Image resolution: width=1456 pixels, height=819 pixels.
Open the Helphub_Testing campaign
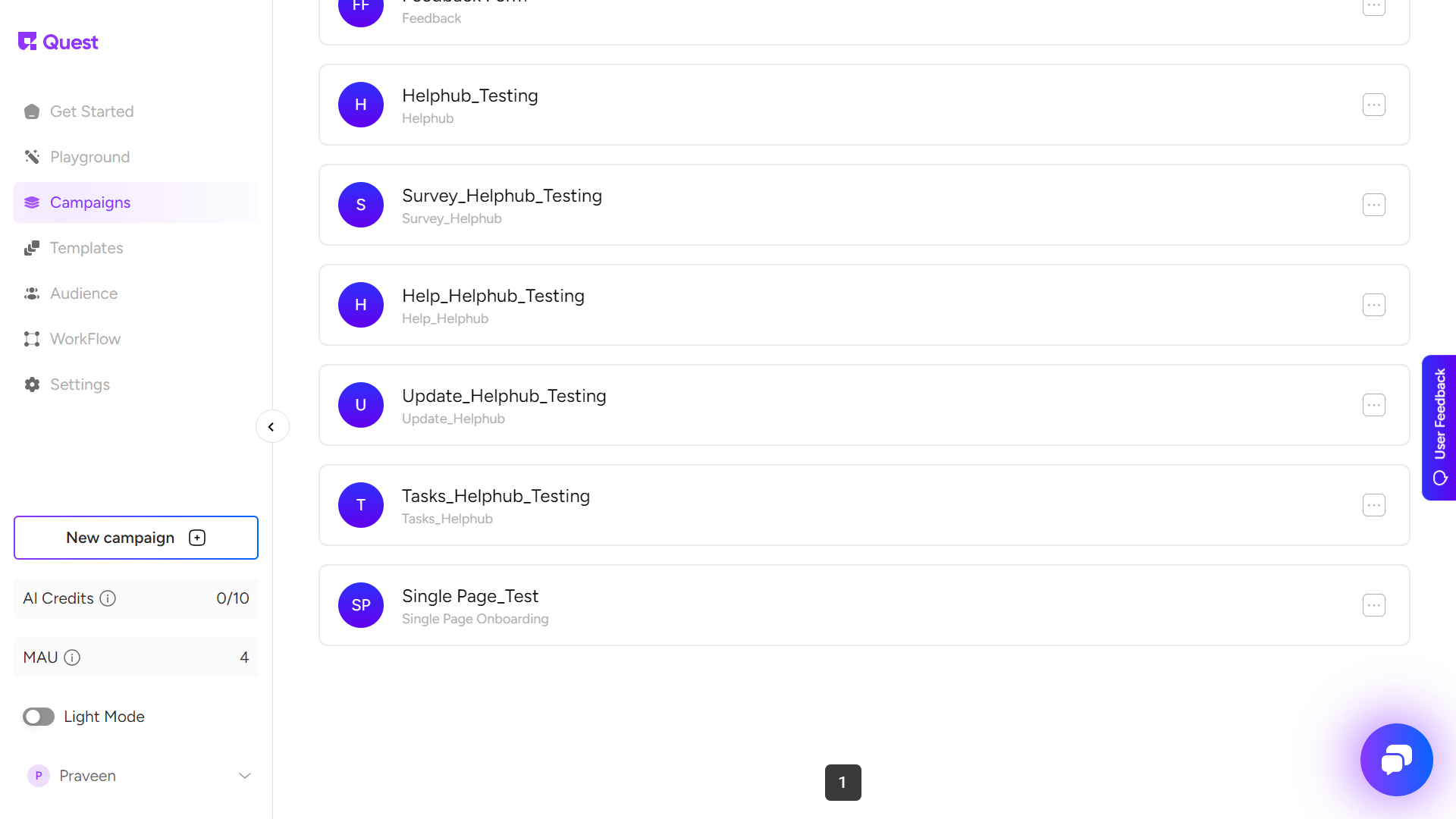tap(469, 96)
